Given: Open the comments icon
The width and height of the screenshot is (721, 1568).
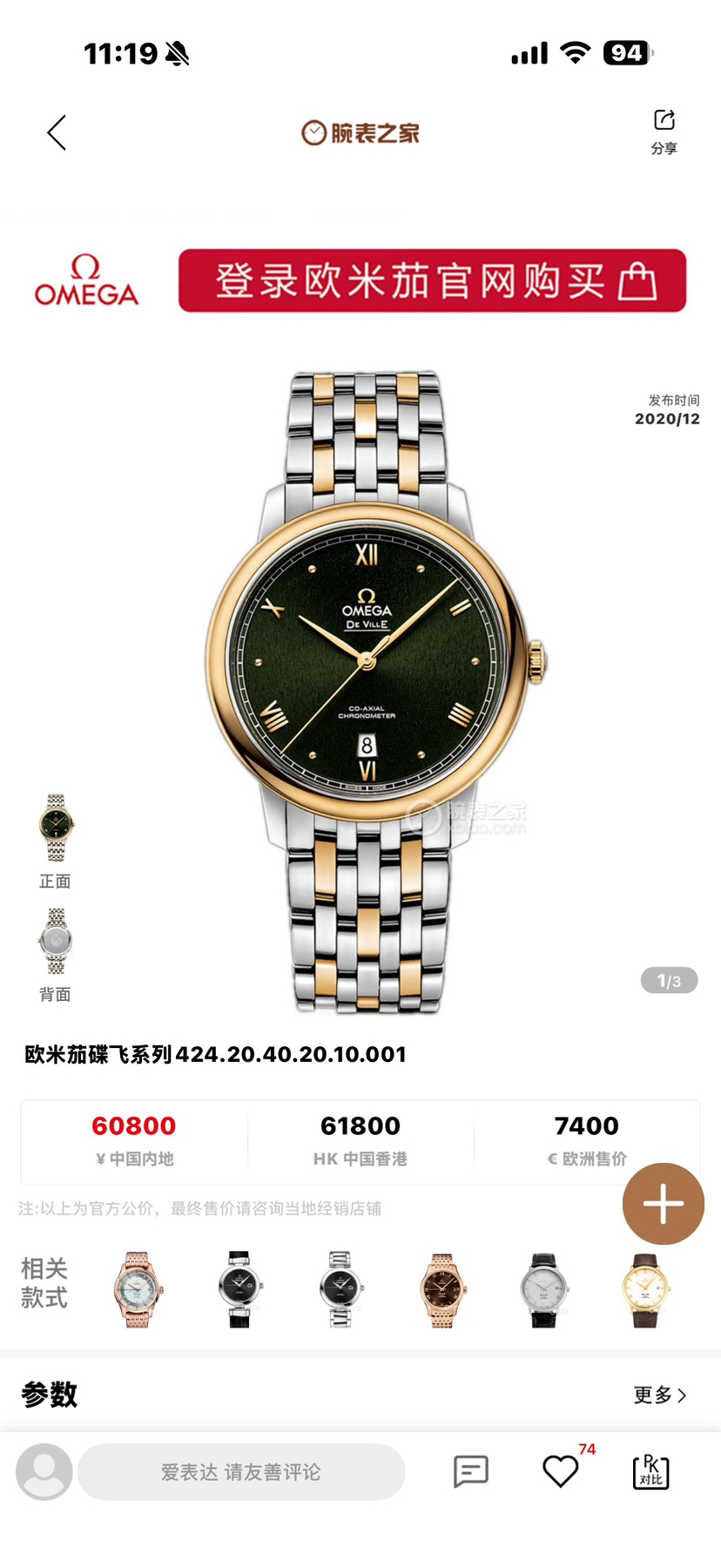Looking at the screenshot, I should 470,1471.
